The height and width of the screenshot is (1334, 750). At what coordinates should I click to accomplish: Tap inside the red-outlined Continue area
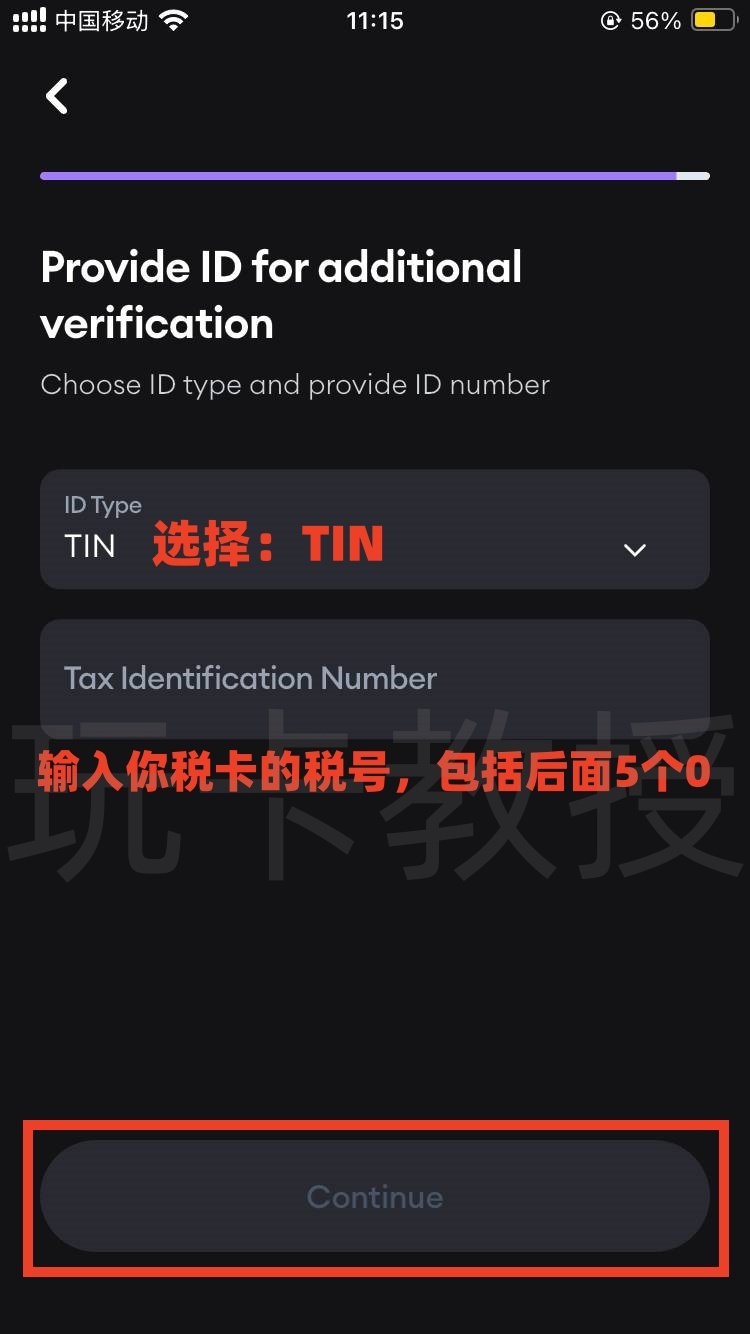point(375,1196)
